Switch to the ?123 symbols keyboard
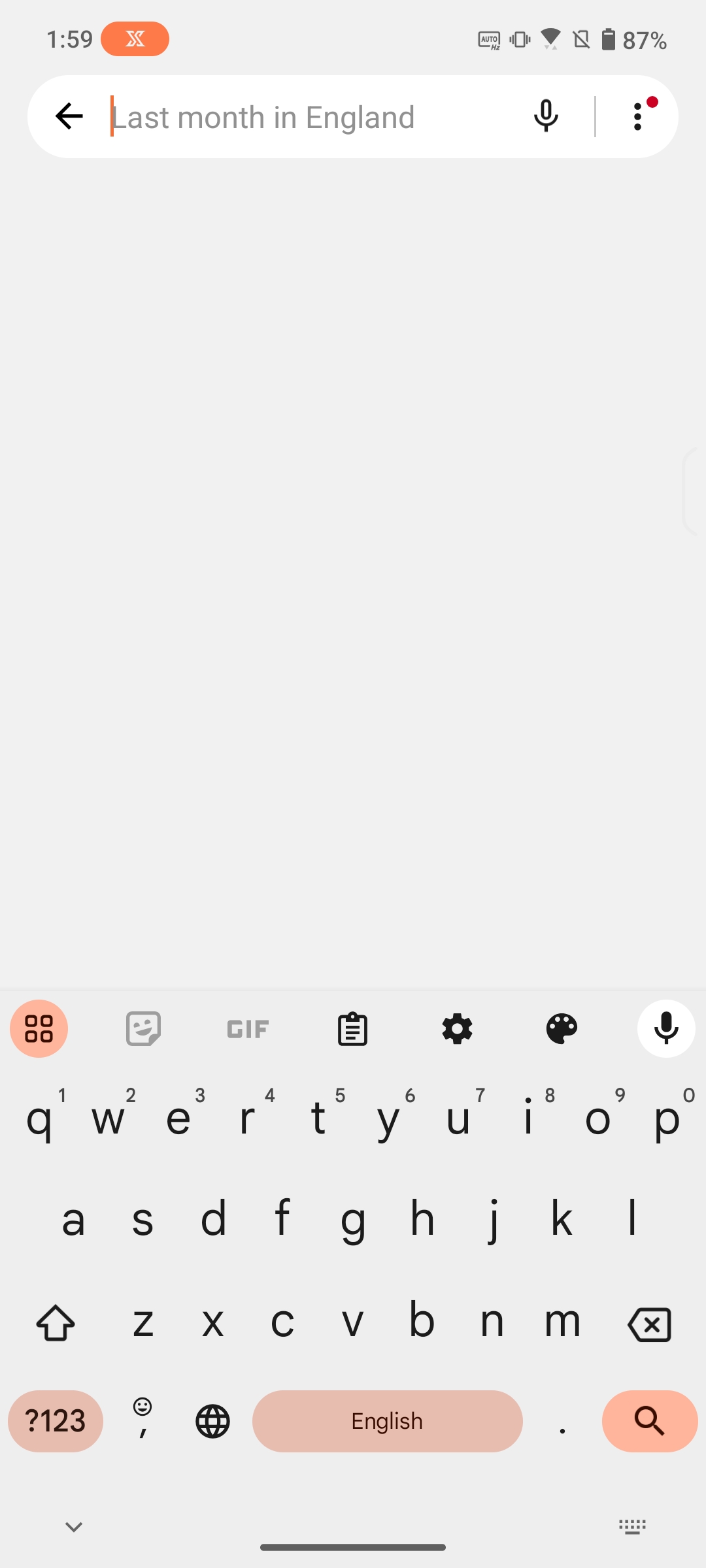 click(x=56, y=1421)
